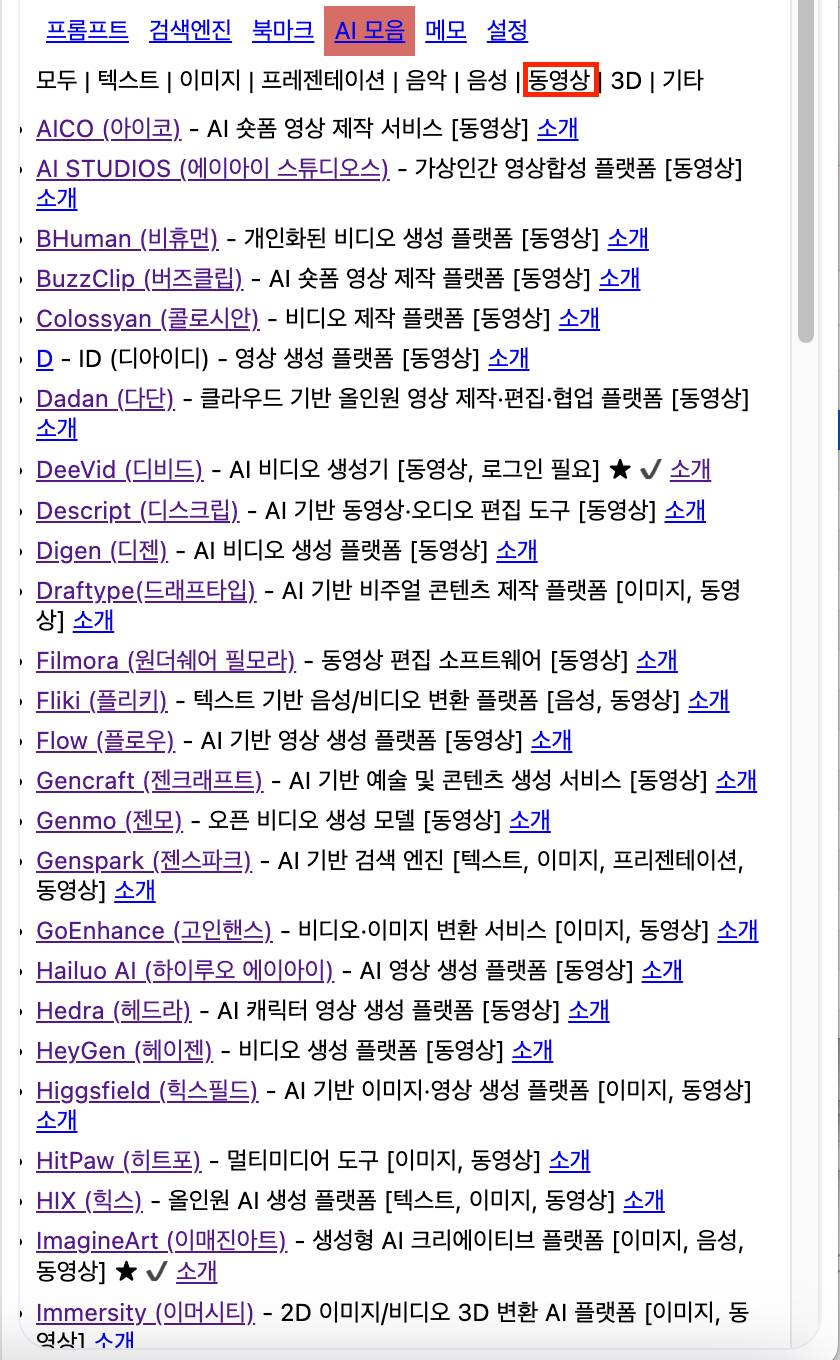Open the 설정 tab
Image resolution: width=840 pixels, height=1360 pixels.
507,31
